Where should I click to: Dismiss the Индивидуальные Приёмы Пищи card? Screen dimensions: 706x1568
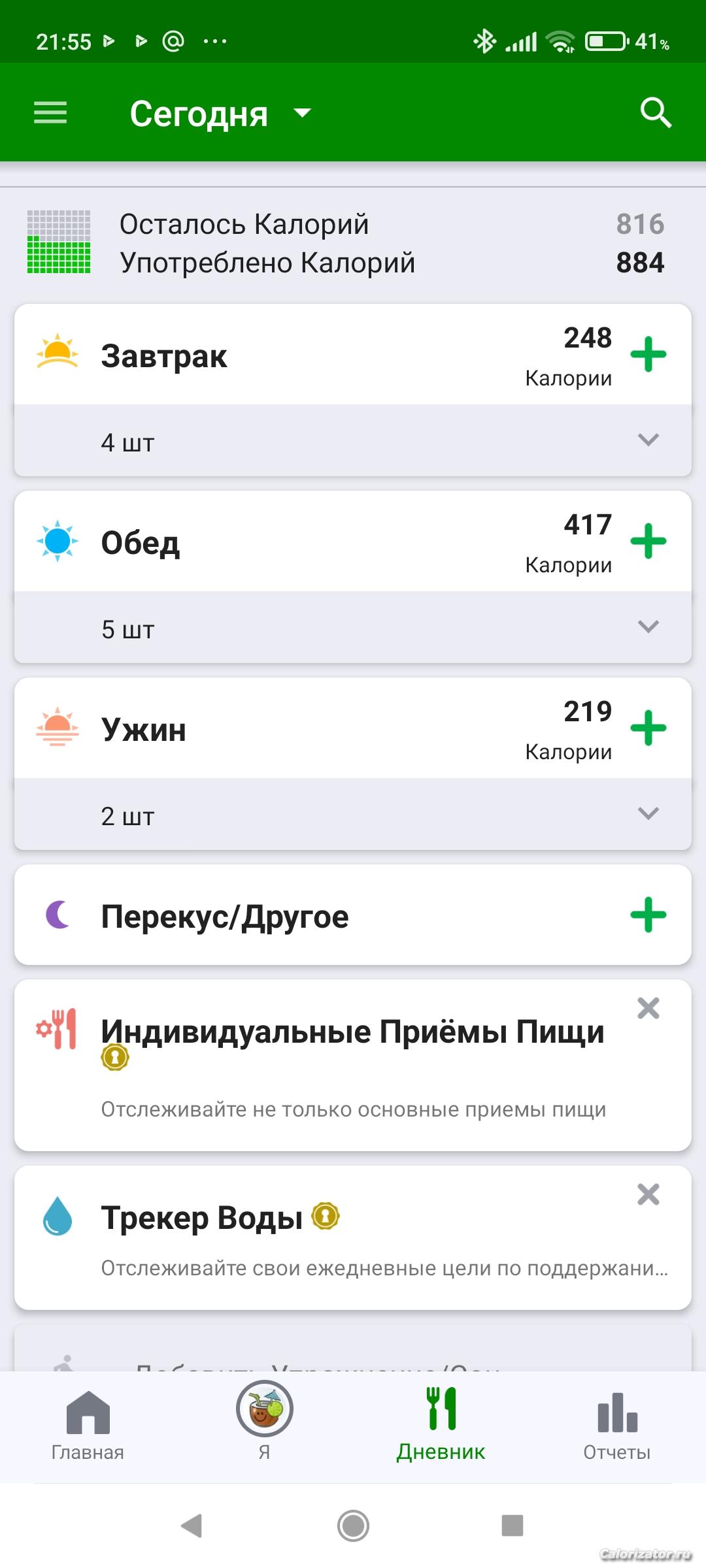[x=648, y=1009]
